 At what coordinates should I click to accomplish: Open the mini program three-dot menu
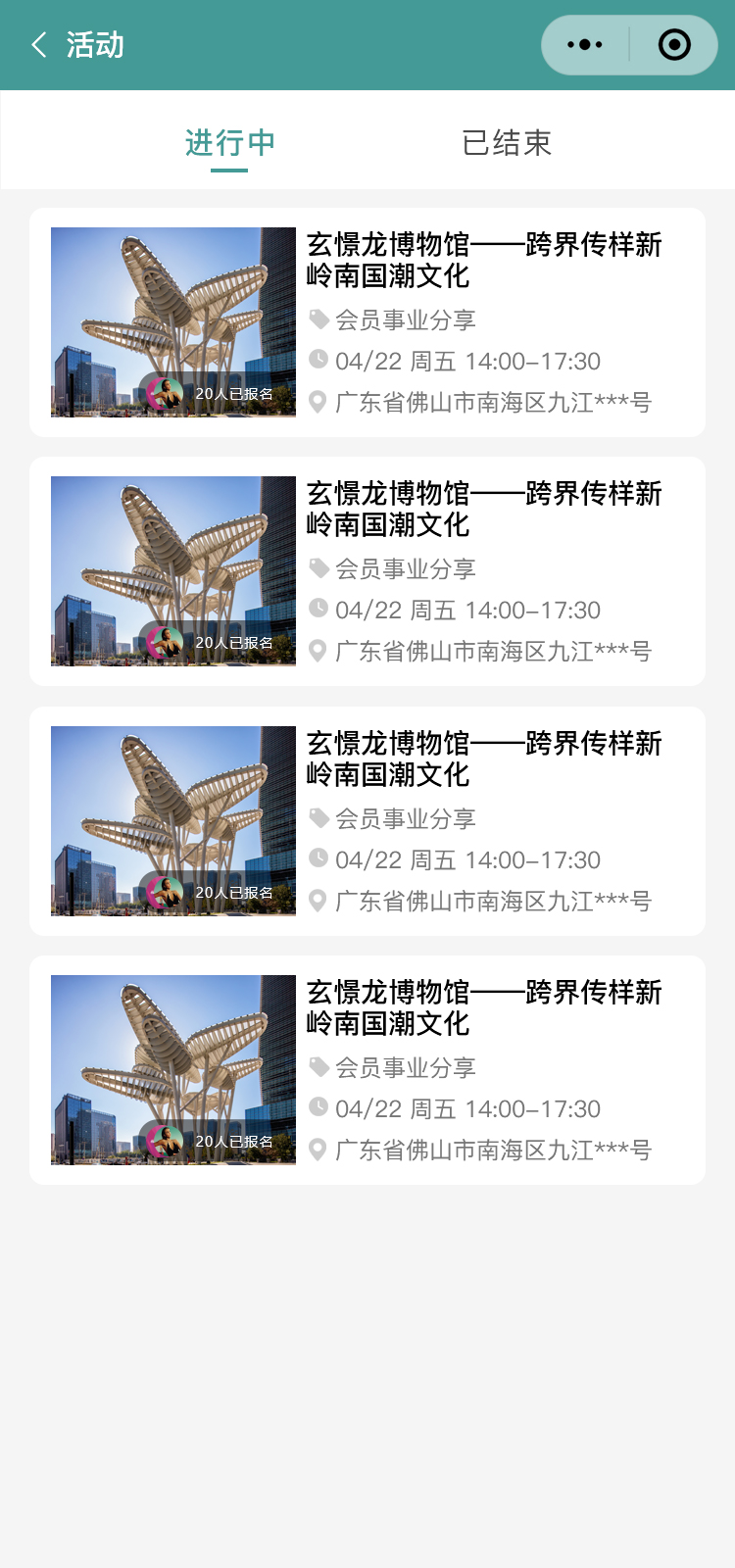tap(585, 45)
